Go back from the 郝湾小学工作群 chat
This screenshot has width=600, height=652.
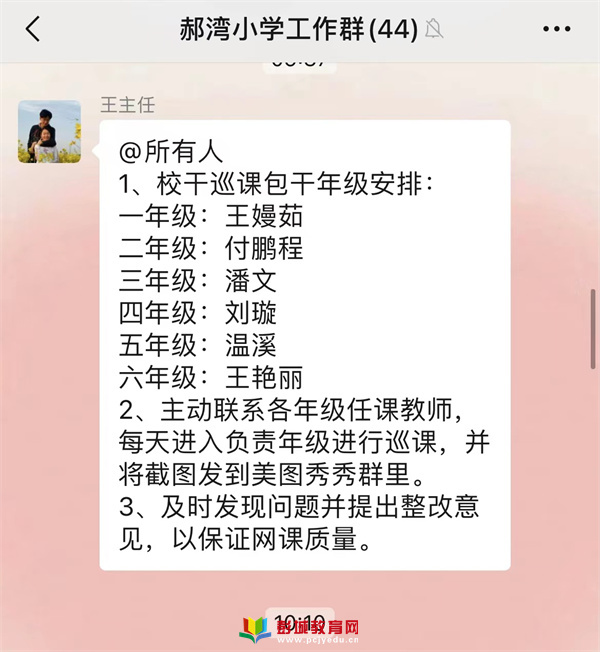tap(33, 29)
